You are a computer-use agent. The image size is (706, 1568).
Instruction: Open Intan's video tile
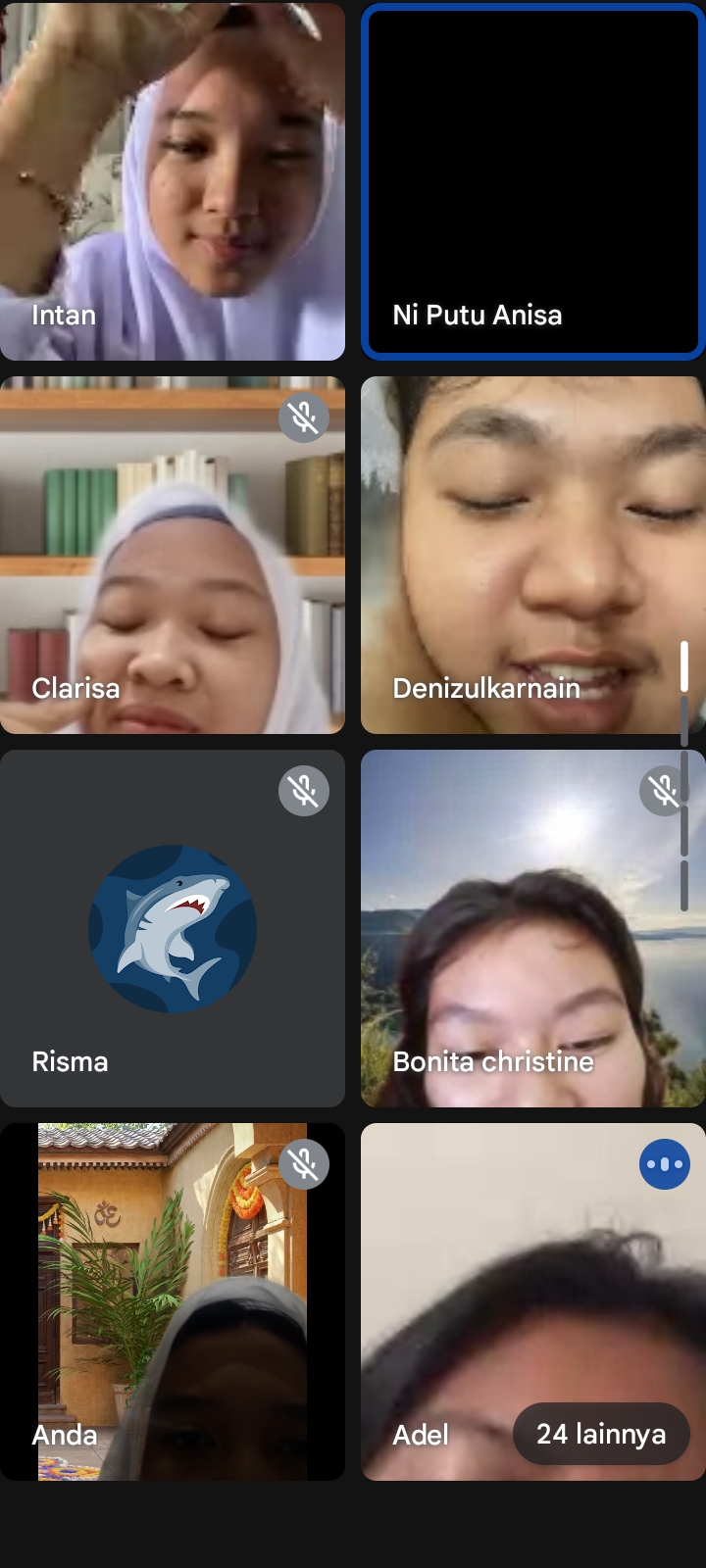coord(173,181)
